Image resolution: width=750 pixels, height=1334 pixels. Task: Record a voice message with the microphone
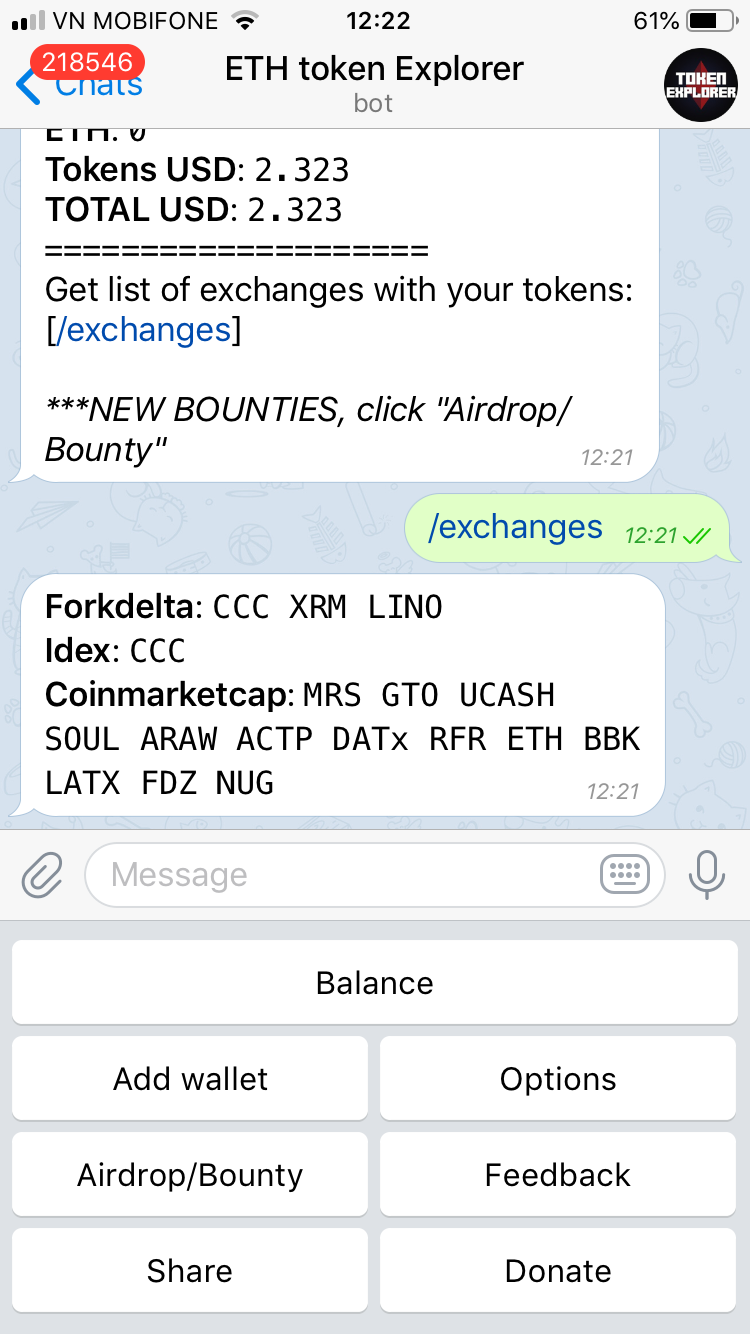click(706, 876)
